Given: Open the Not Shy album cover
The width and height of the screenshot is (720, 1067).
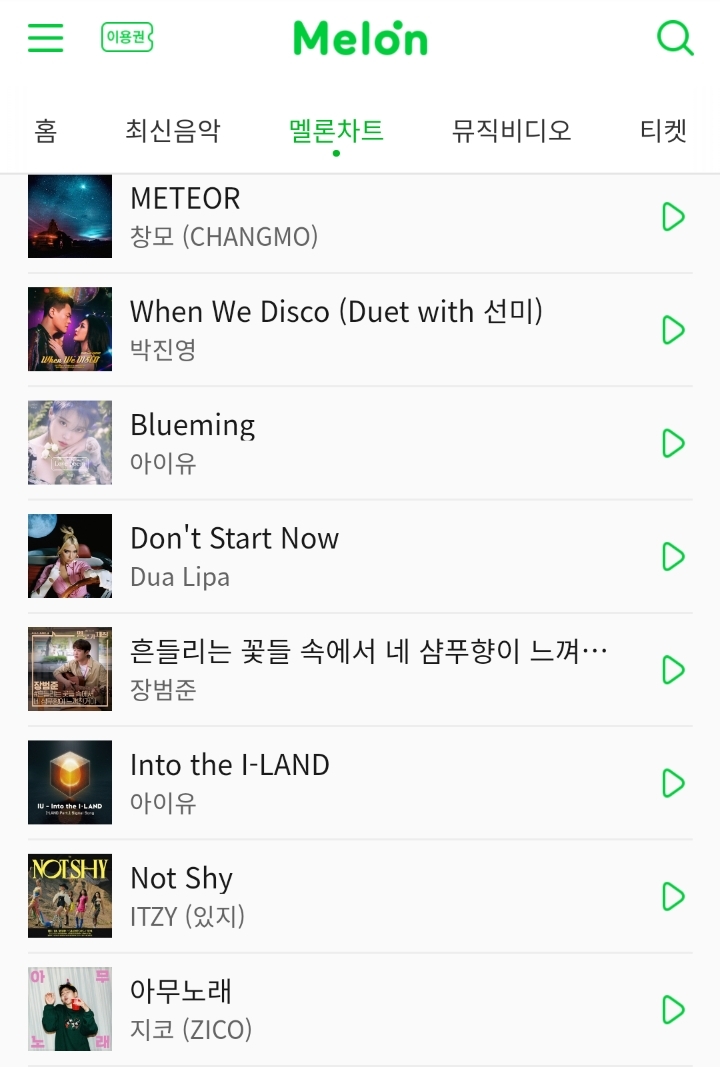Looking at the screenshot, I should tap(70, 896).
